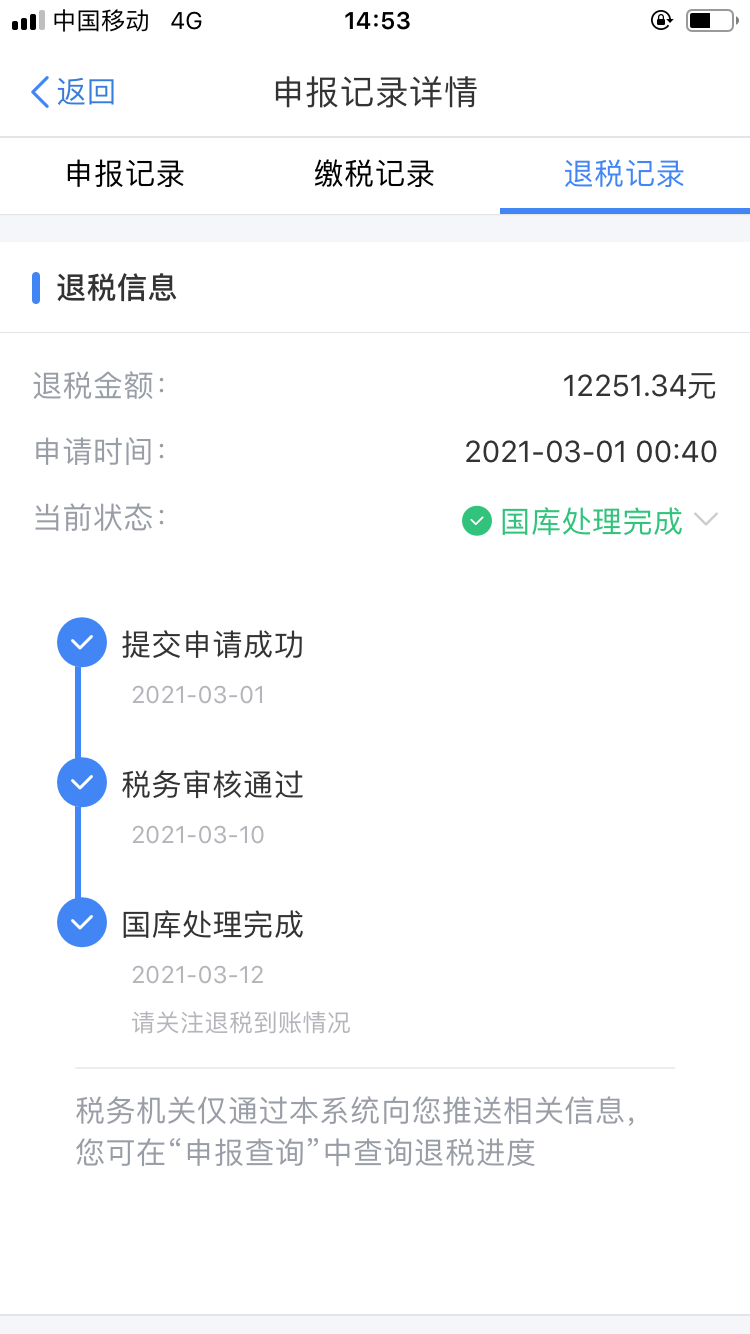Tap the orientation lock icon in status bar

tap(661, 19)
